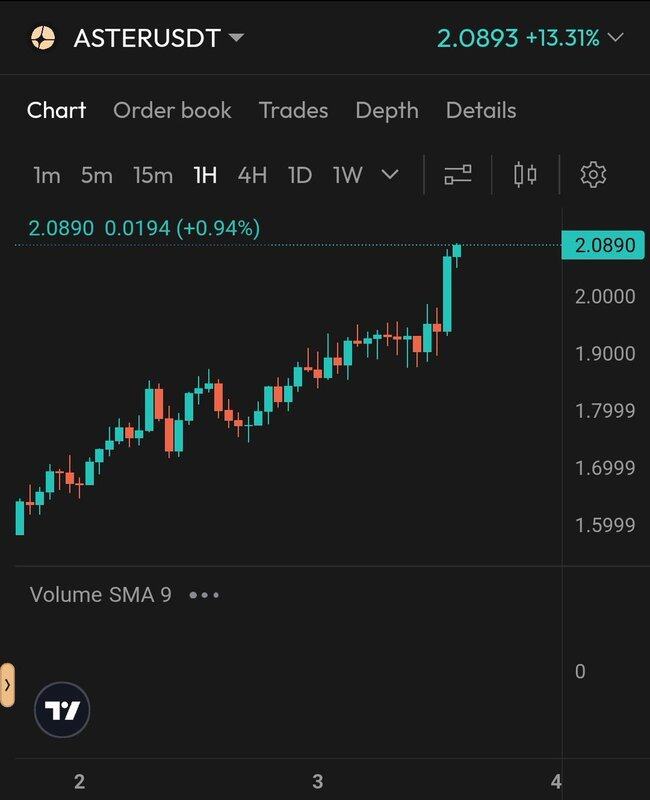The image size is (650, 800).
Task: Switch to the Order book tab
Action: (x=172, y=110)
